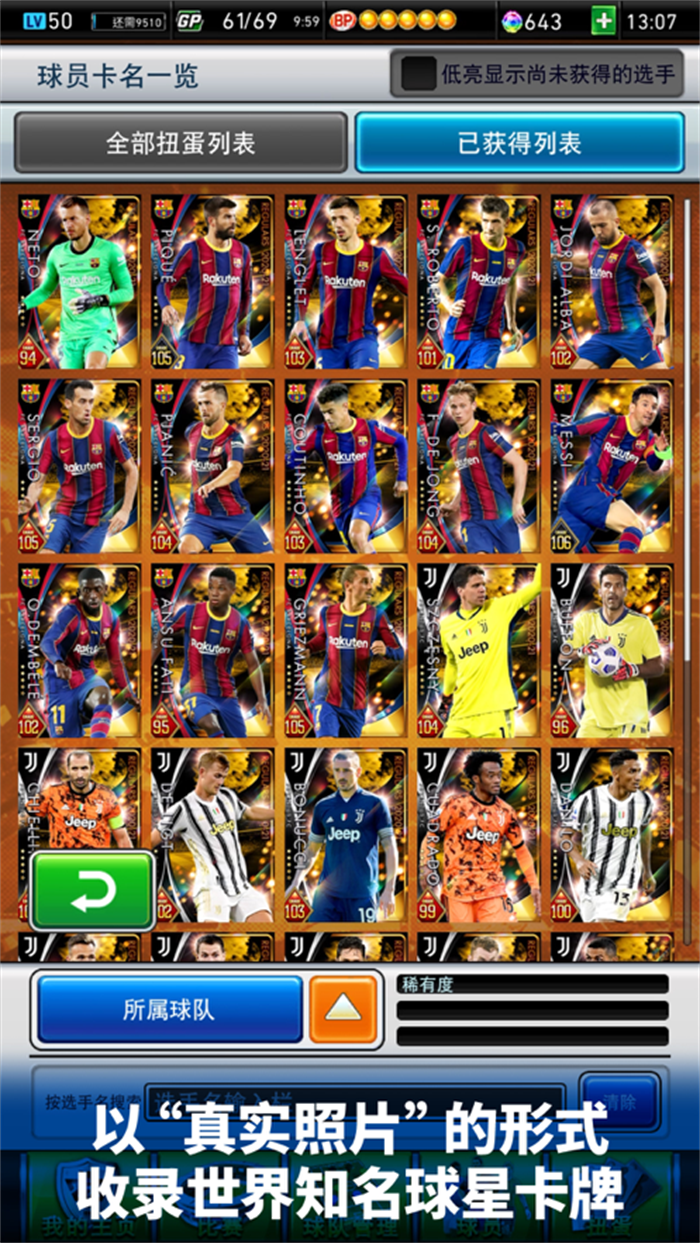Open the Ansu Fati card

tap(212, 652)
